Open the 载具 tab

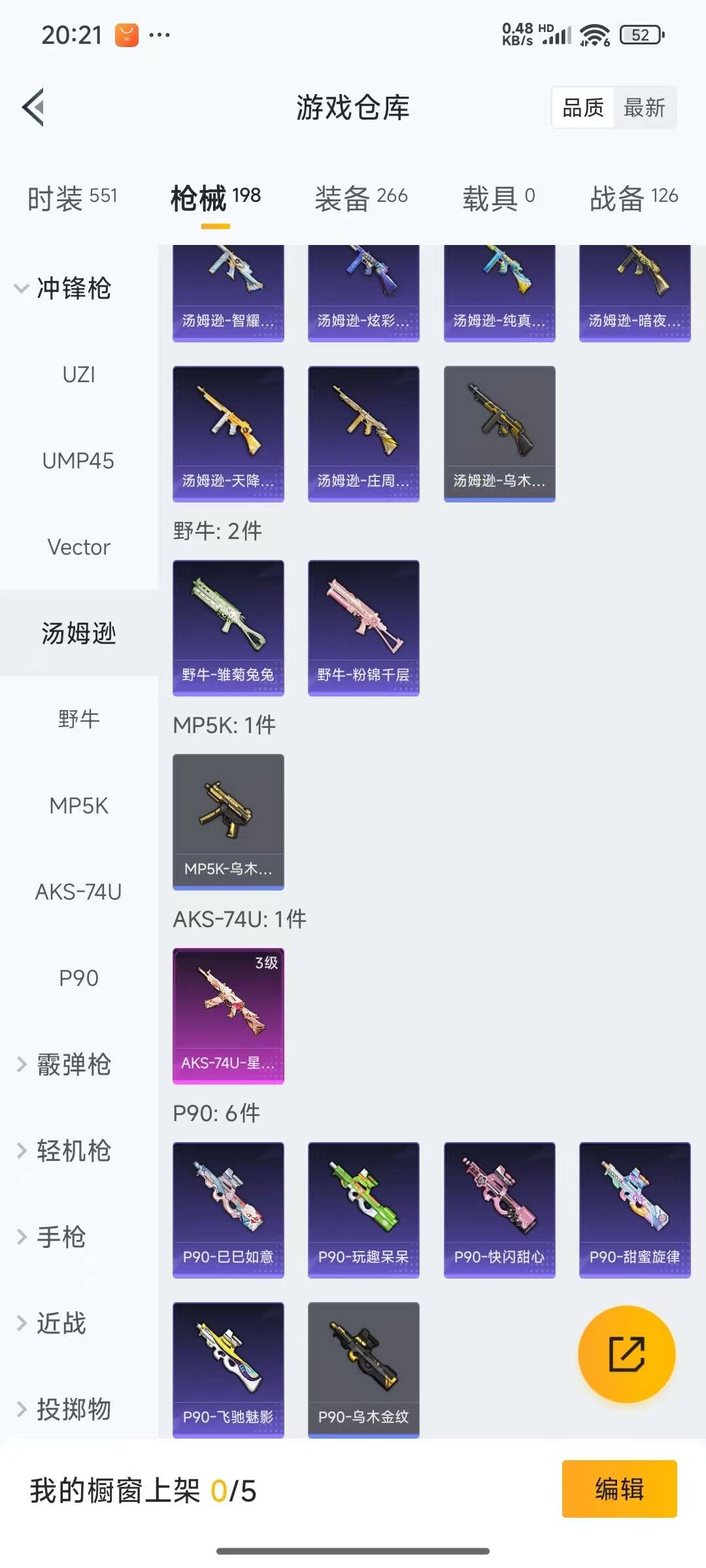pyautogui.click(x=498, y=197)
